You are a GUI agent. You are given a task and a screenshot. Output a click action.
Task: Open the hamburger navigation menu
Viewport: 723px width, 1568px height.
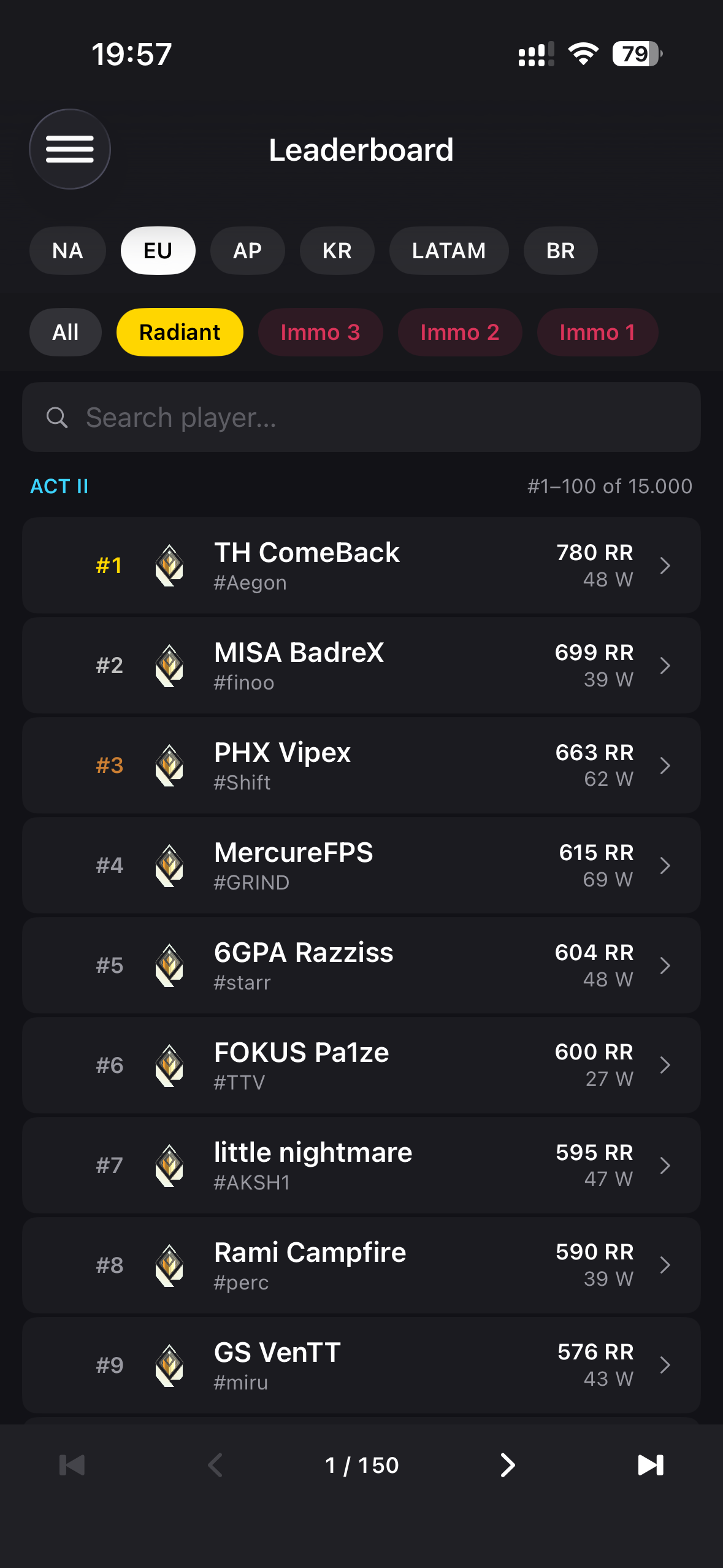pos(69,149)
